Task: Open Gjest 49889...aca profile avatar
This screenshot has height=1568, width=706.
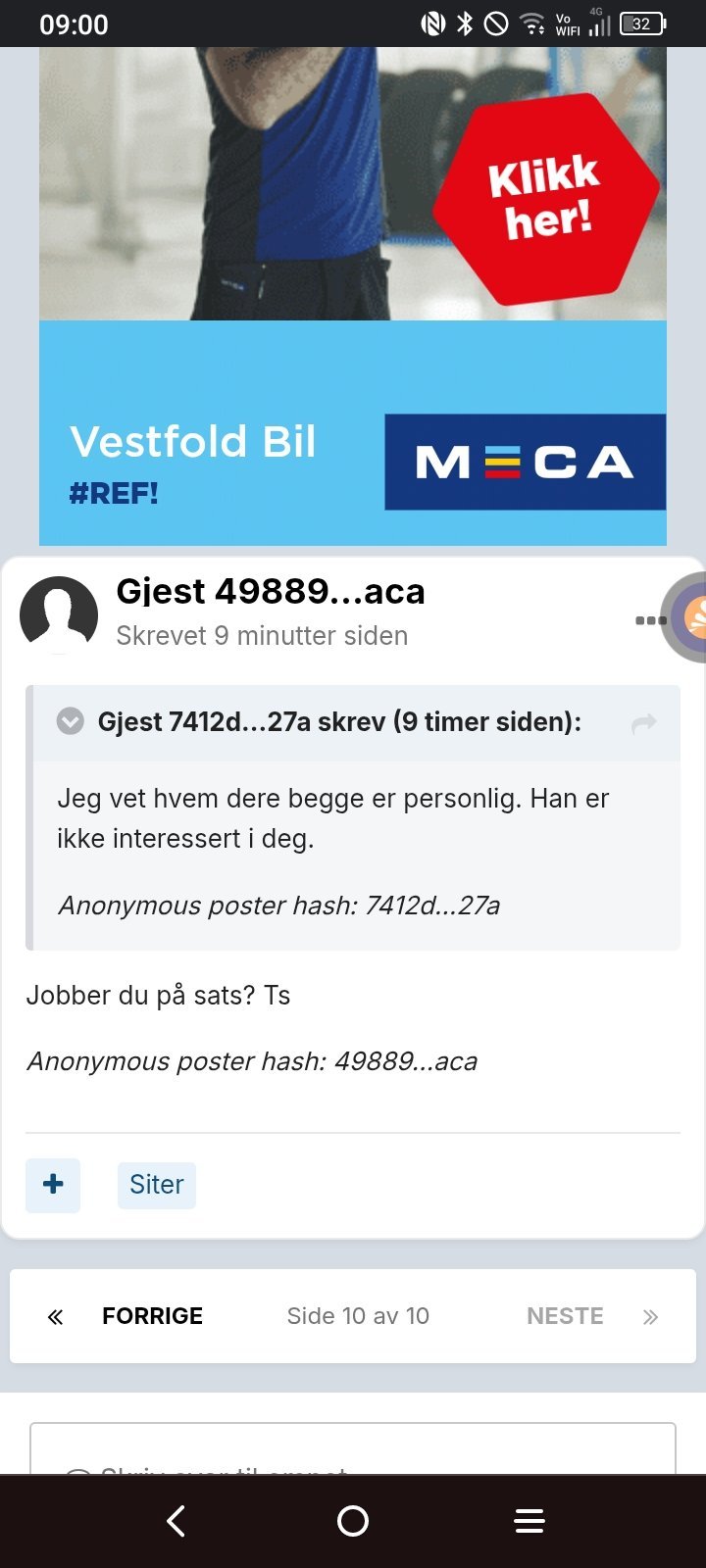Action: (59, 614)
